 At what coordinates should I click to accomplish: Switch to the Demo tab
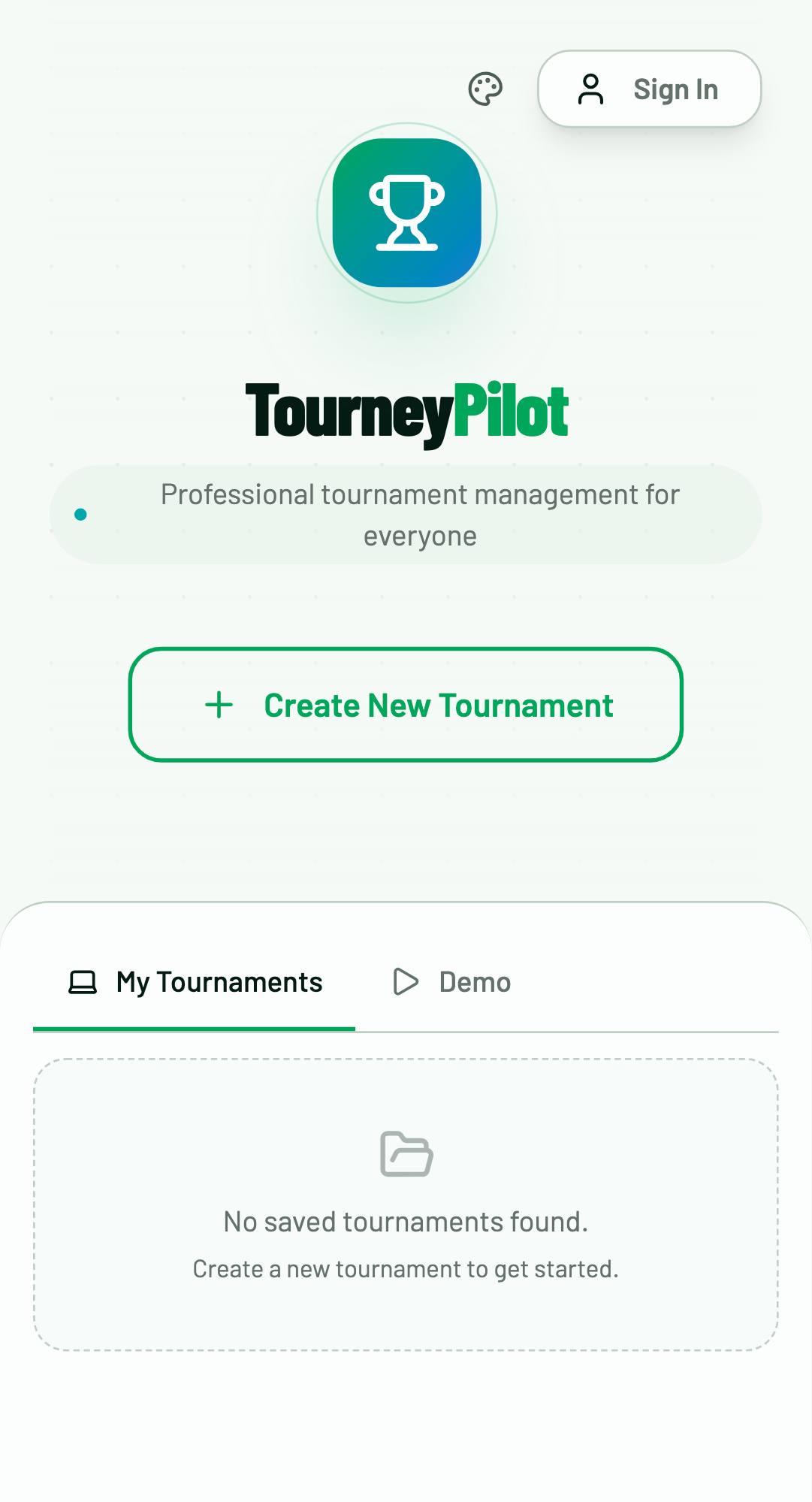452,983
